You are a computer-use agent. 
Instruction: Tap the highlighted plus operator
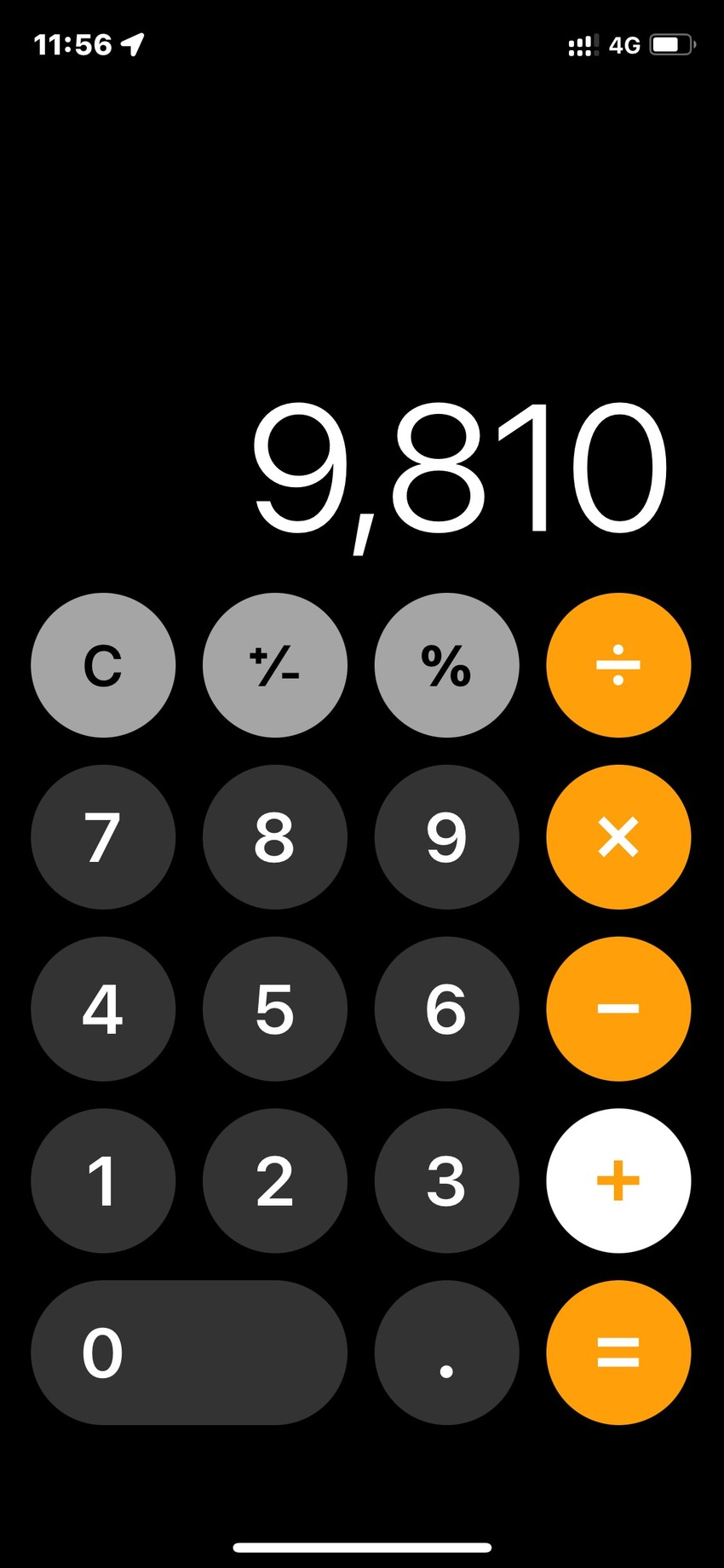(x=618, y=1180)
